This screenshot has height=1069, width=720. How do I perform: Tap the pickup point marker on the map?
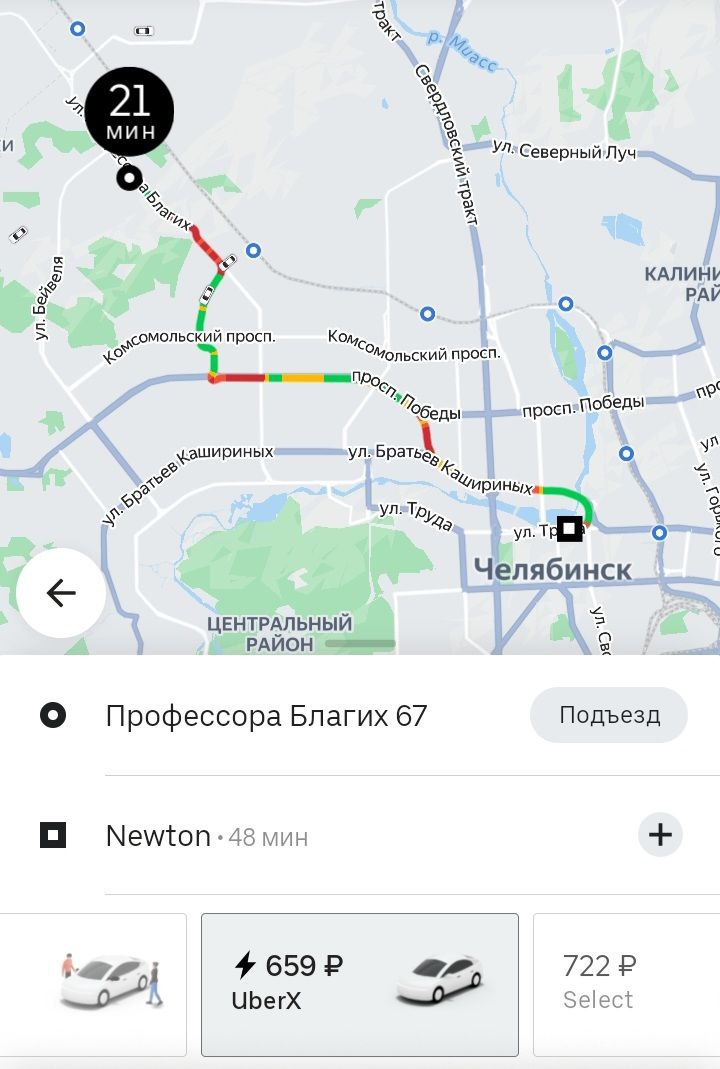128,180
